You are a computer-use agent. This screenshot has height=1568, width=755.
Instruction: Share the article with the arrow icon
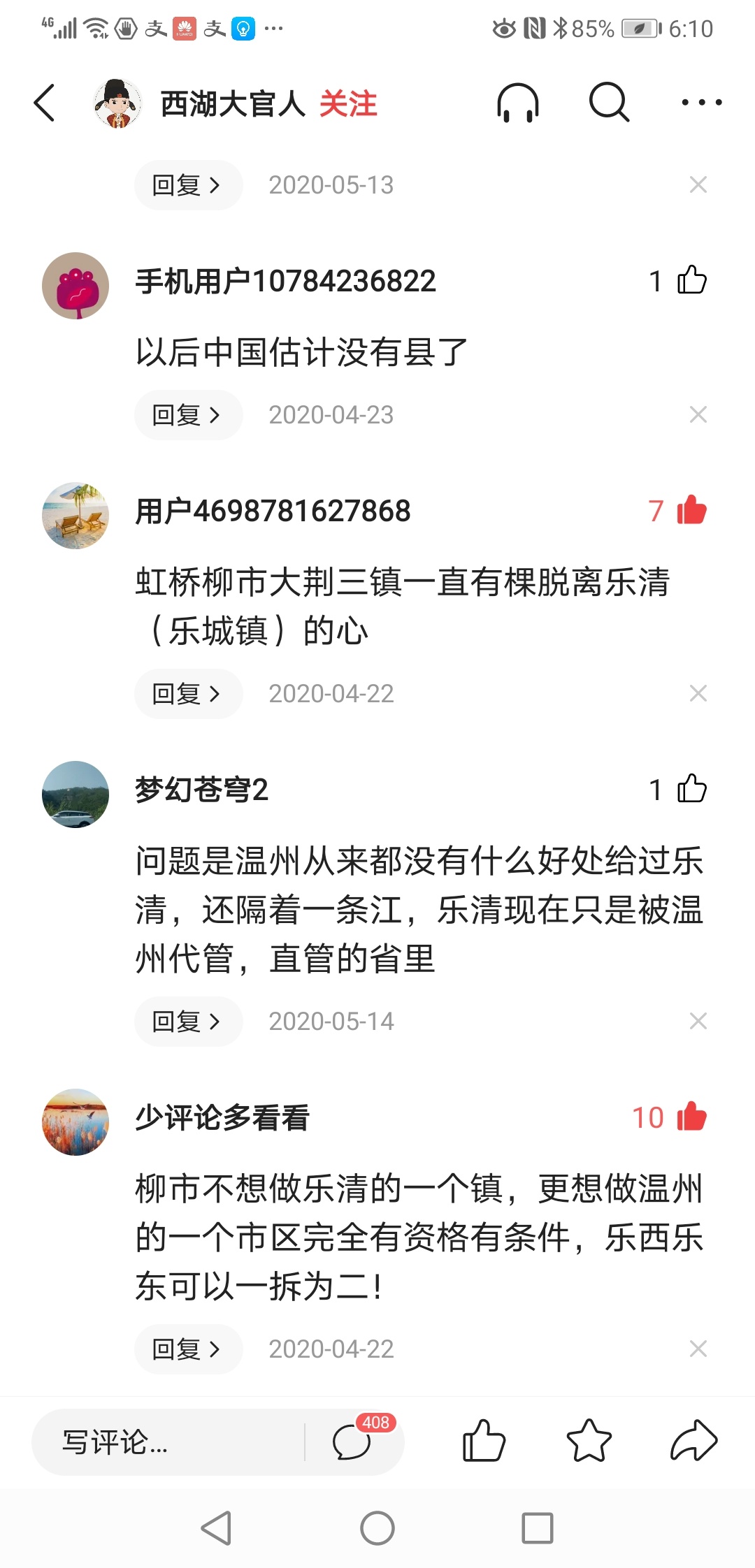click(x=693, y=1442)
